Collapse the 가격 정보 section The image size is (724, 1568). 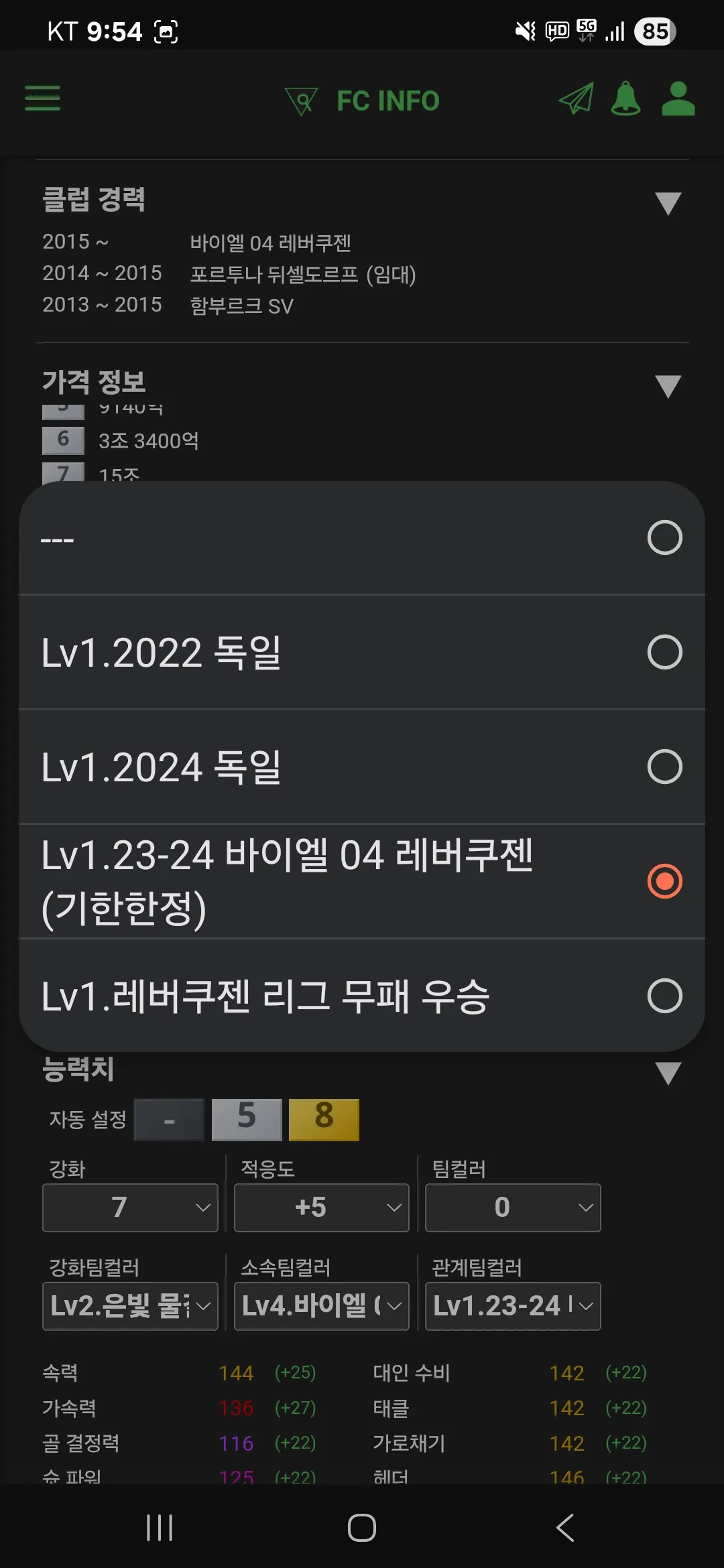tap(668, 386)
